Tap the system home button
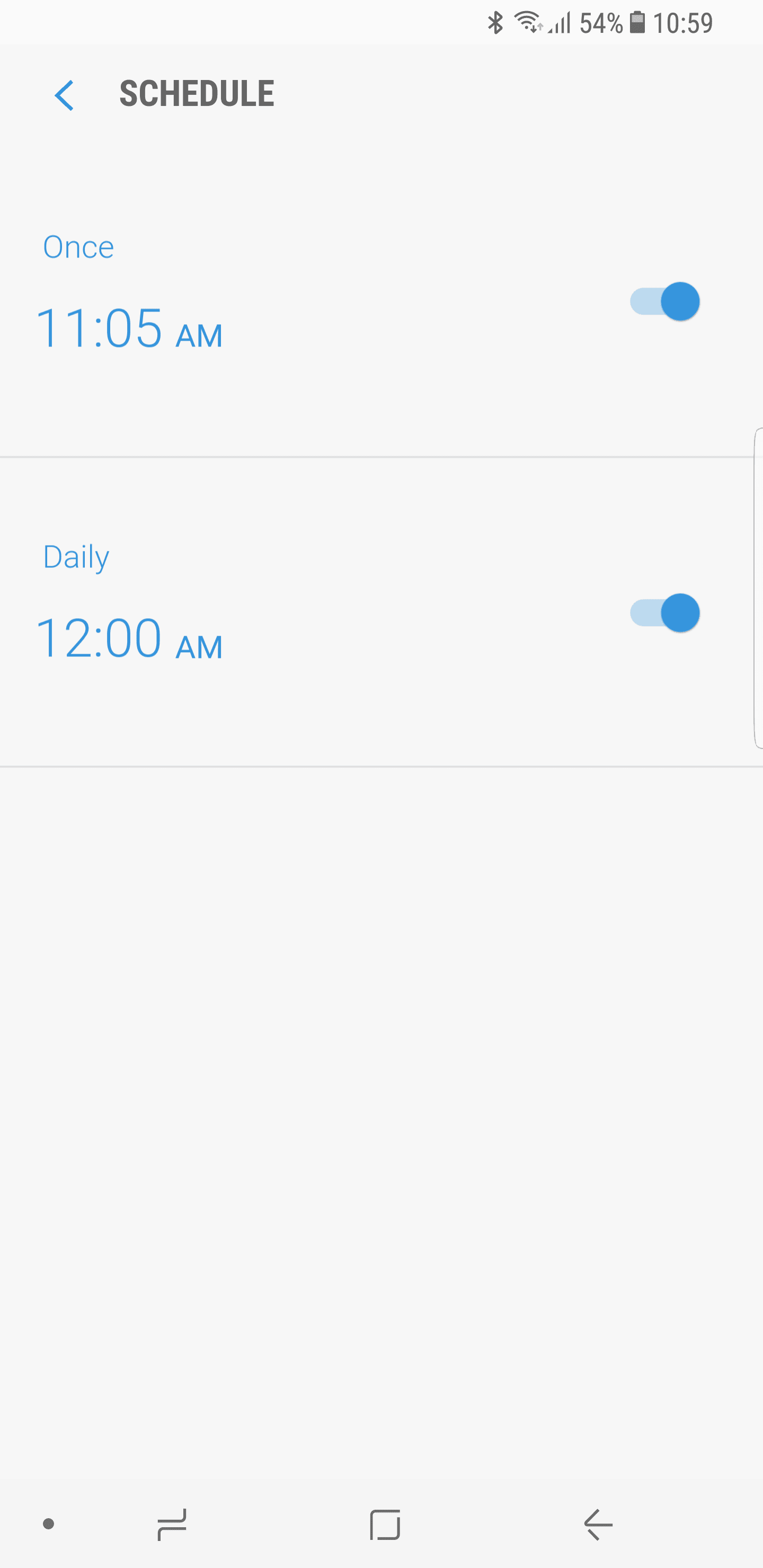This screenshot has height=1568, width=763. (x=385, y=1525)
